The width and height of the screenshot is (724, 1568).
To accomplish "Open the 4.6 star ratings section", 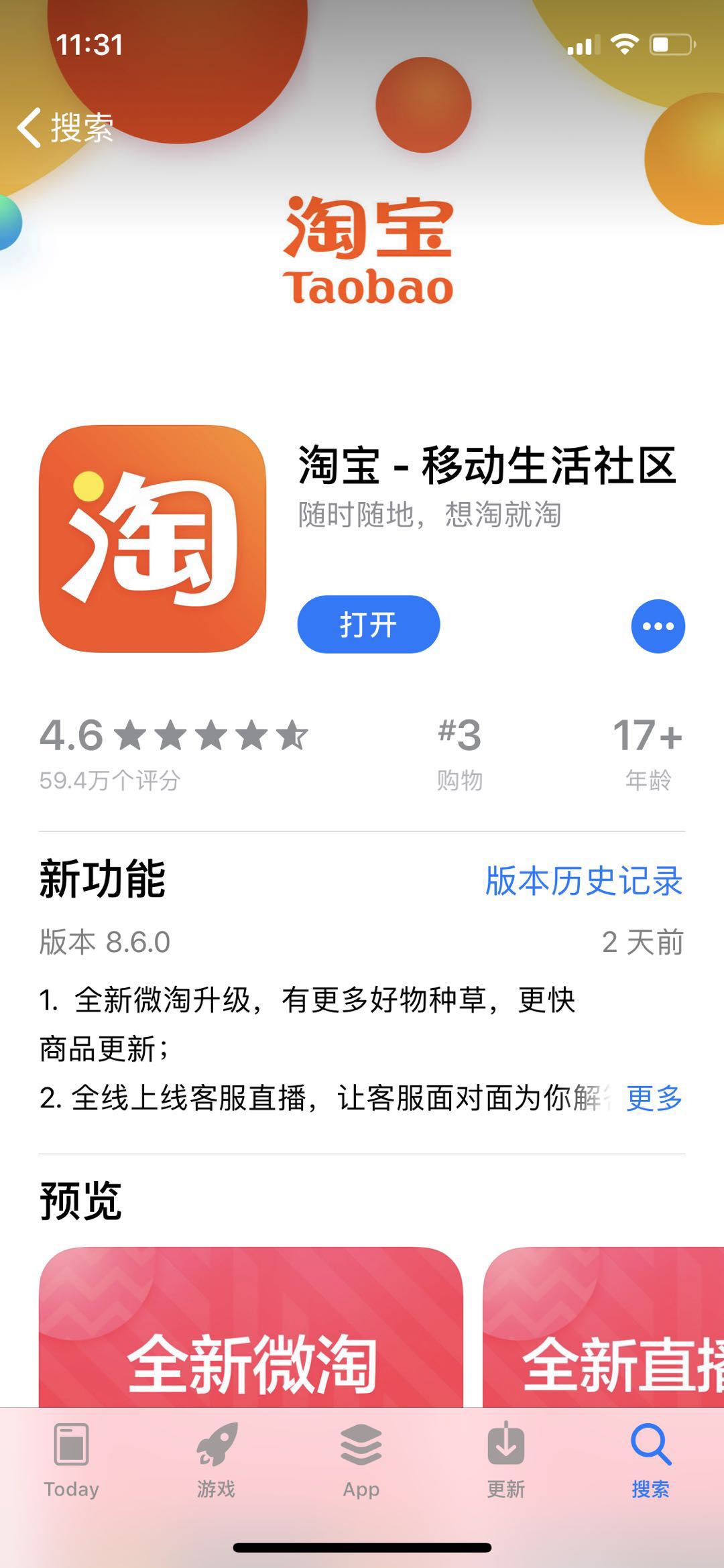I will (x=173, y=752).
